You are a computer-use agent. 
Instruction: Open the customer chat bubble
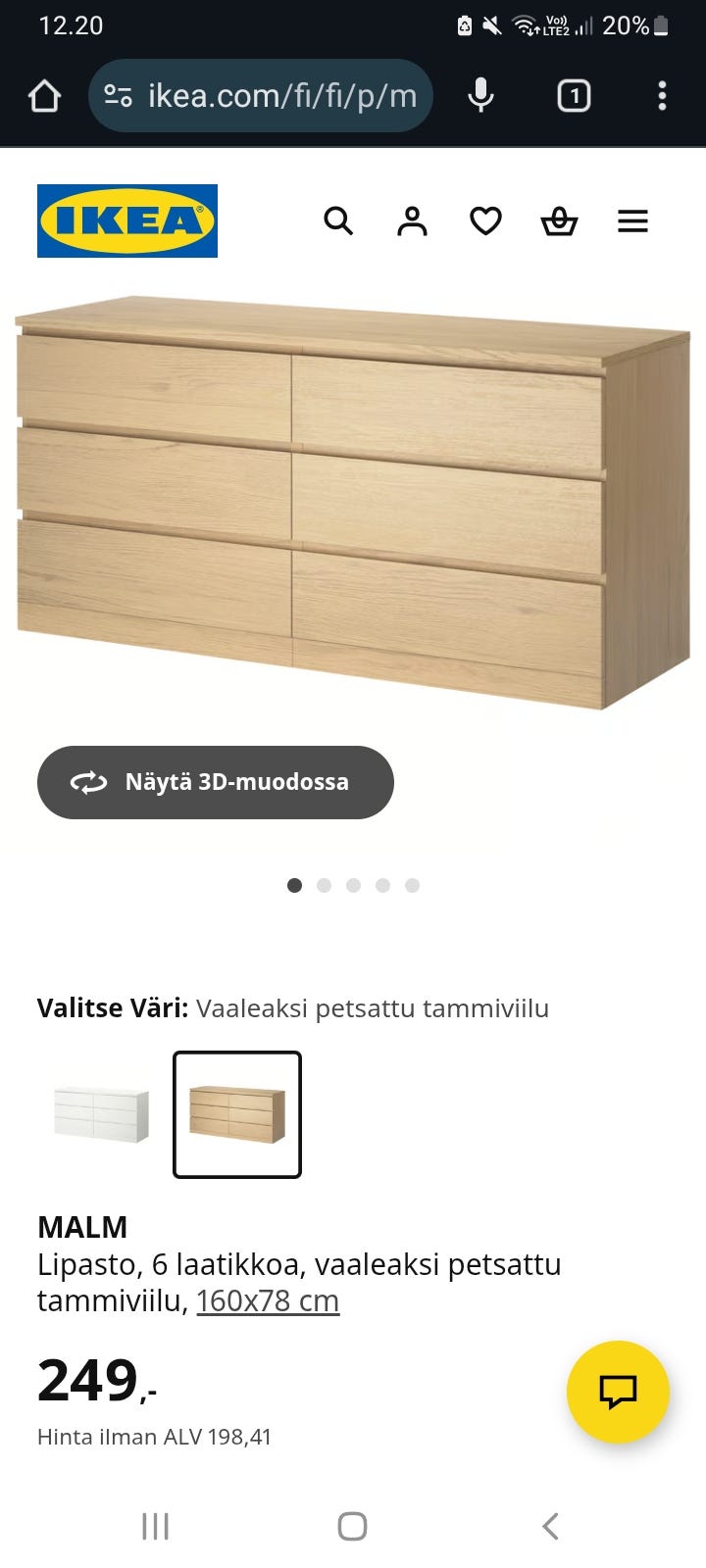(618, 1391)
